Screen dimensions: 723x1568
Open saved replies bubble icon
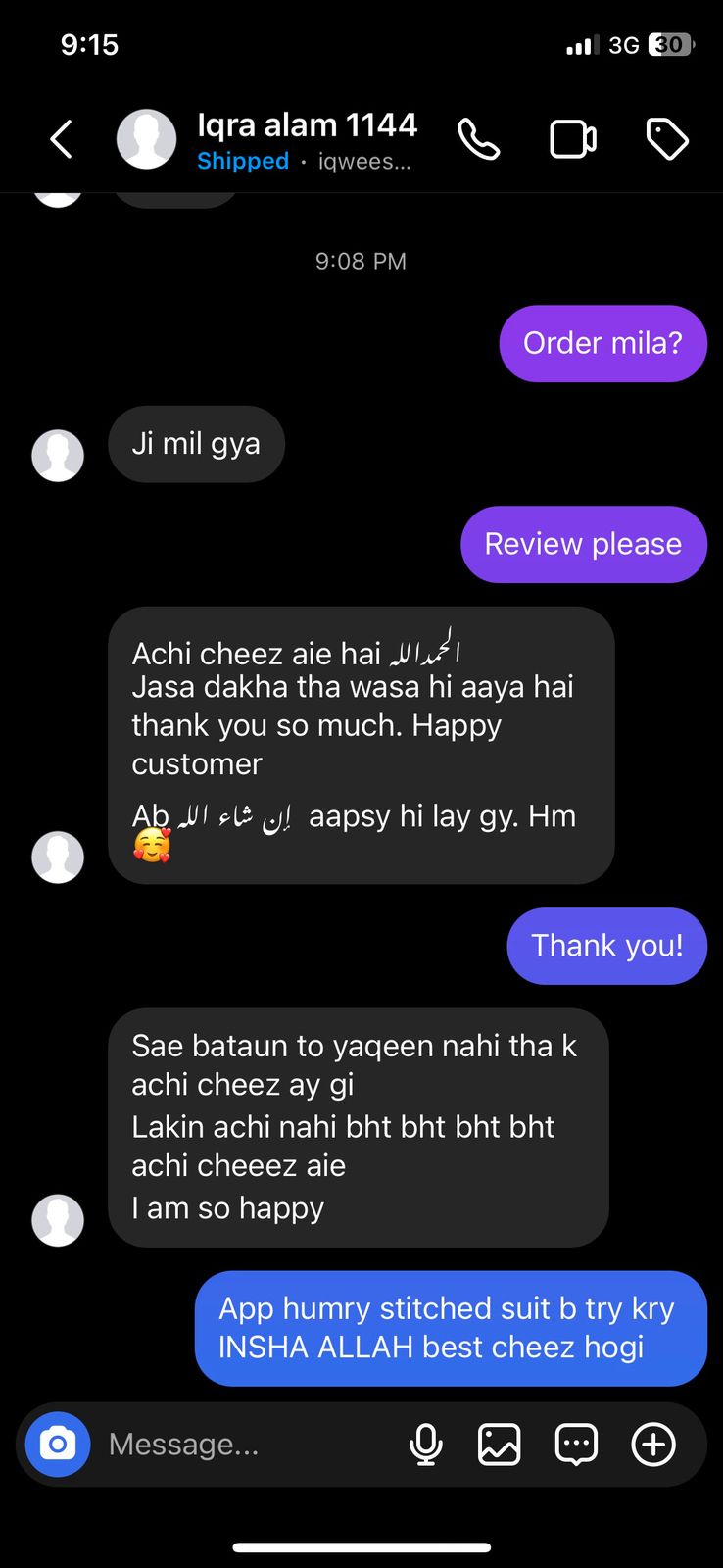pos(576,1444)
